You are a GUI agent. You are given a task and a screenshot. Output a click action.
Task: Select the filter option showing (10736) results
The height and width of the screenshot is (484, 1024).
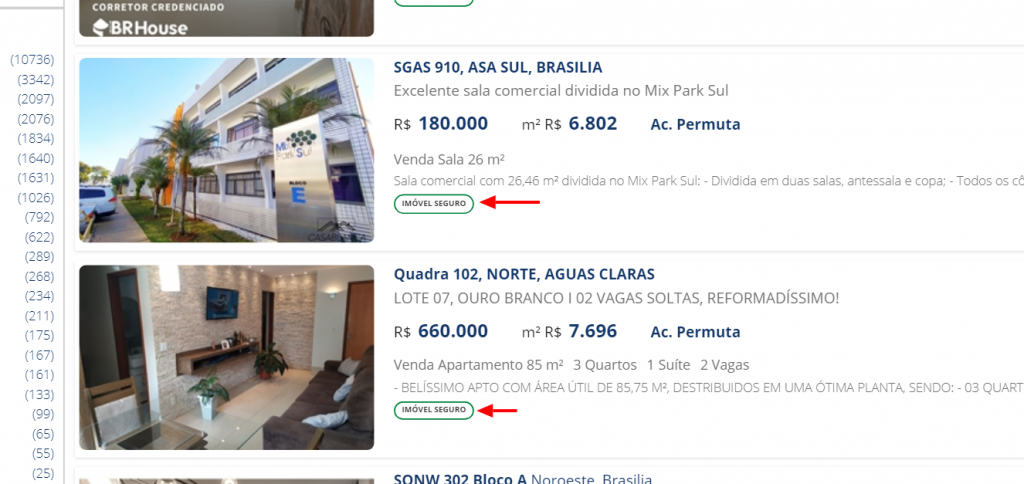pyautogui.click(x=32, y=60)
